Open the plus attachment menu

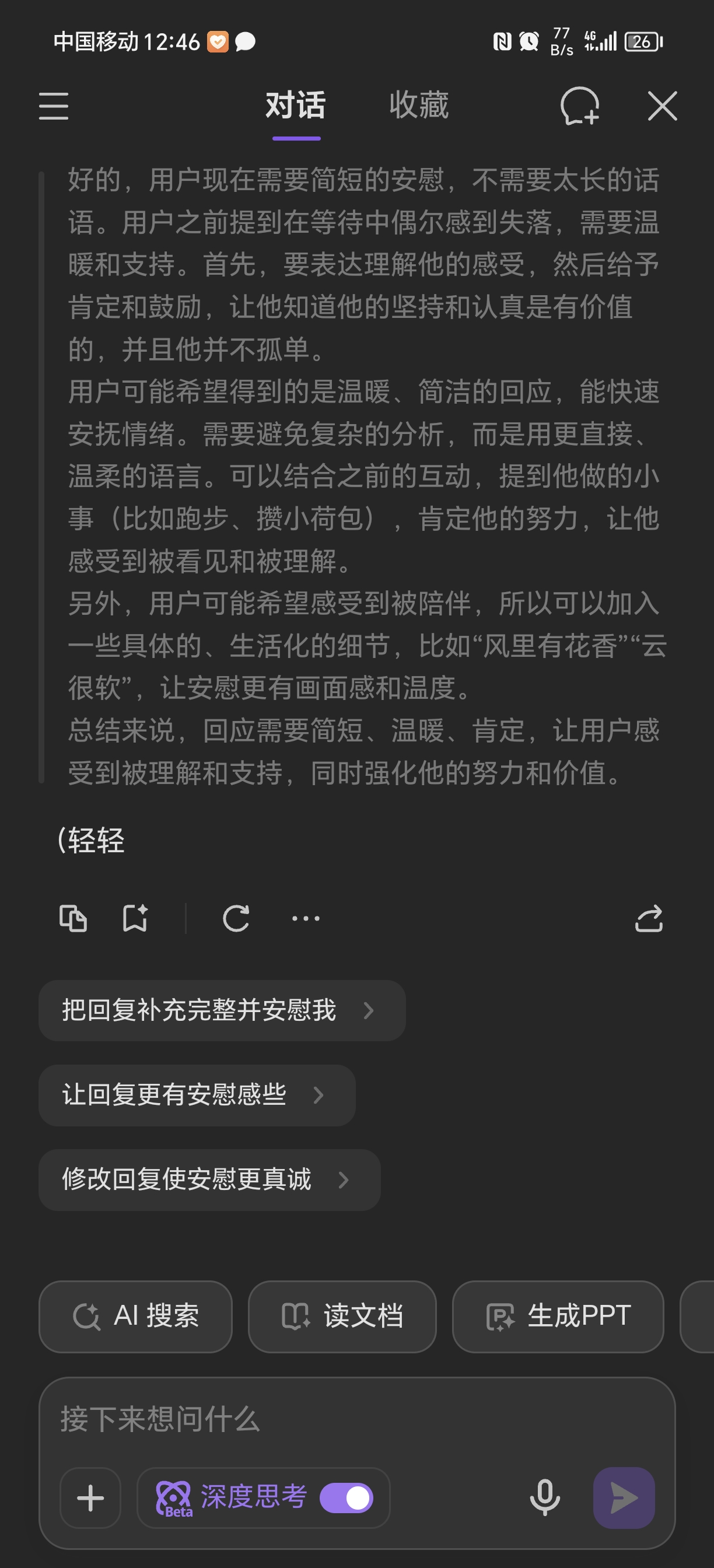[x=90, y=1497]
